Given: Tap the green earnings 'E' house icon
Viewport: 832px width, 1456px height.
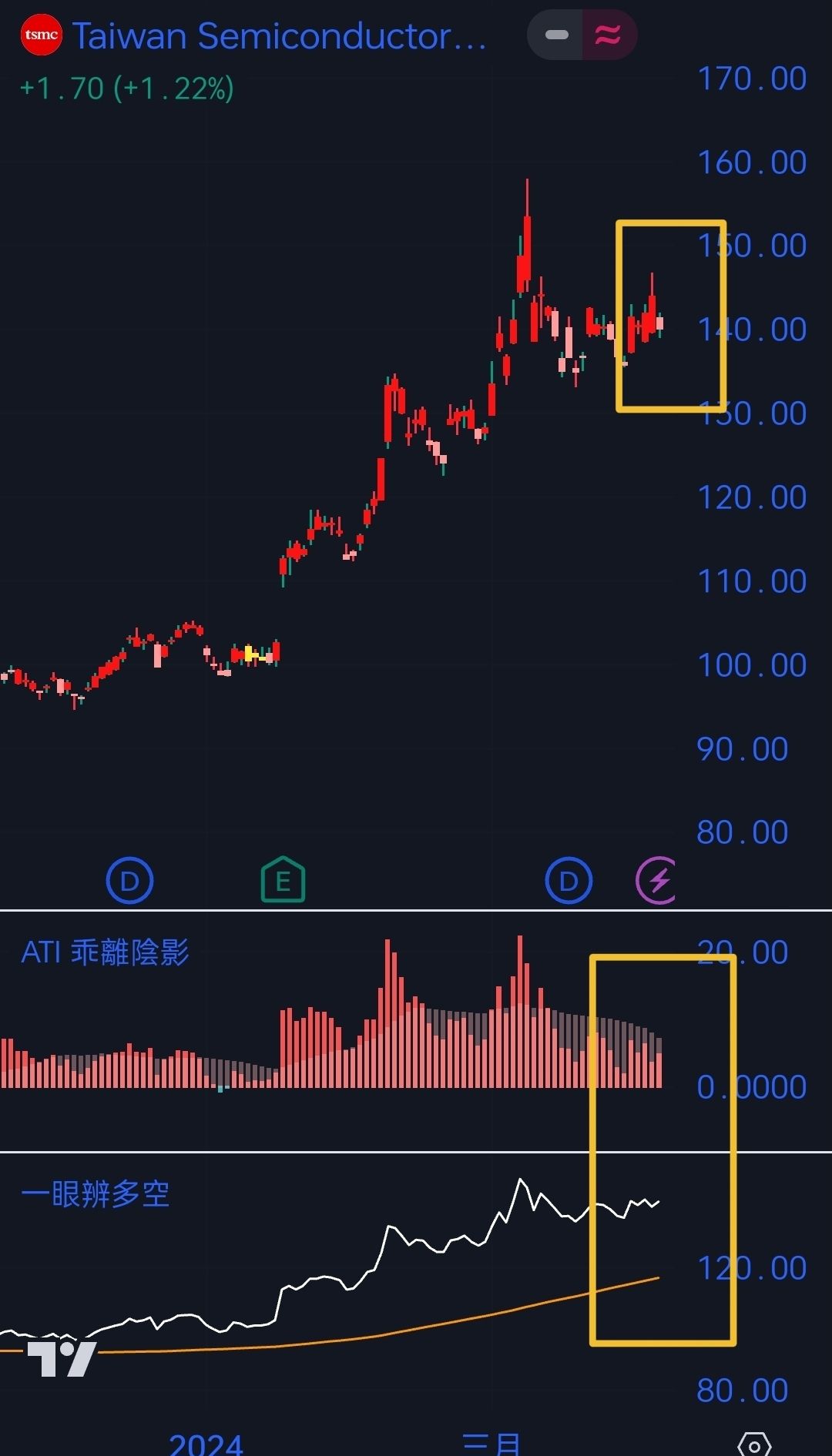Looking at the screenshot, I should click(283, 880).
